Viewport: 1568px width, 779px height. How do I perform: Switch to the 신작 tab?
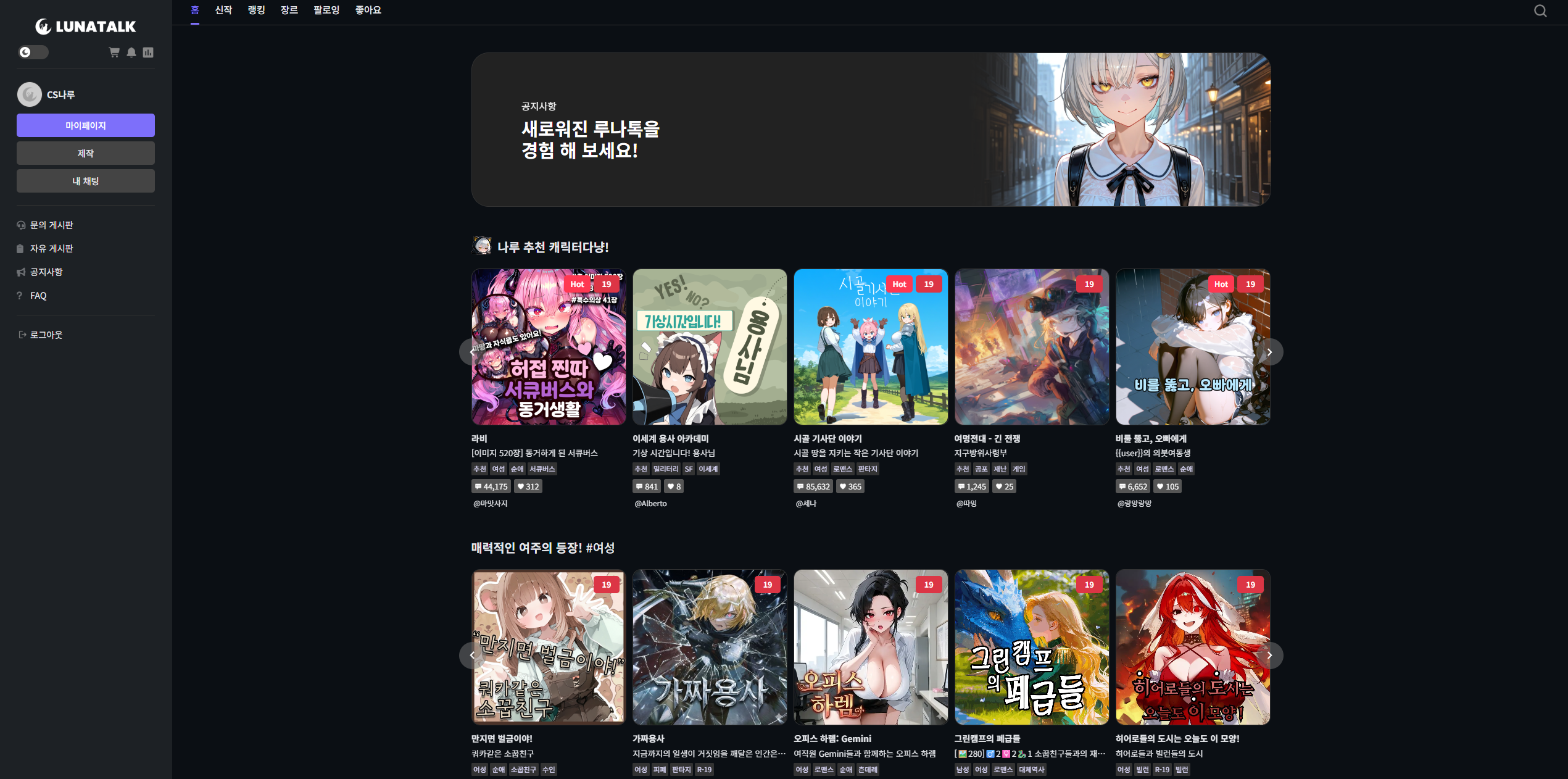coord(223,10)
